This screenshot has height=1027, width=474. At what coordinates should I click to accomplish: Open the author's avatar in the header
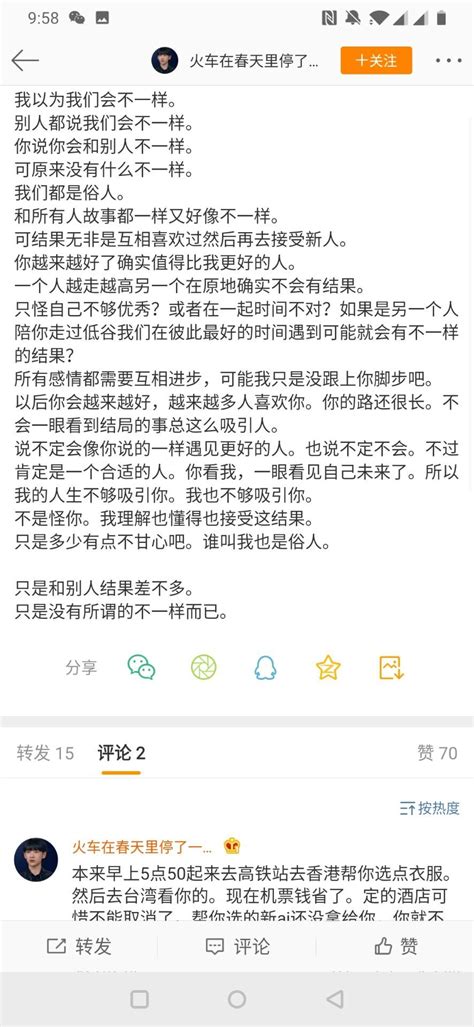pos(164,60)
